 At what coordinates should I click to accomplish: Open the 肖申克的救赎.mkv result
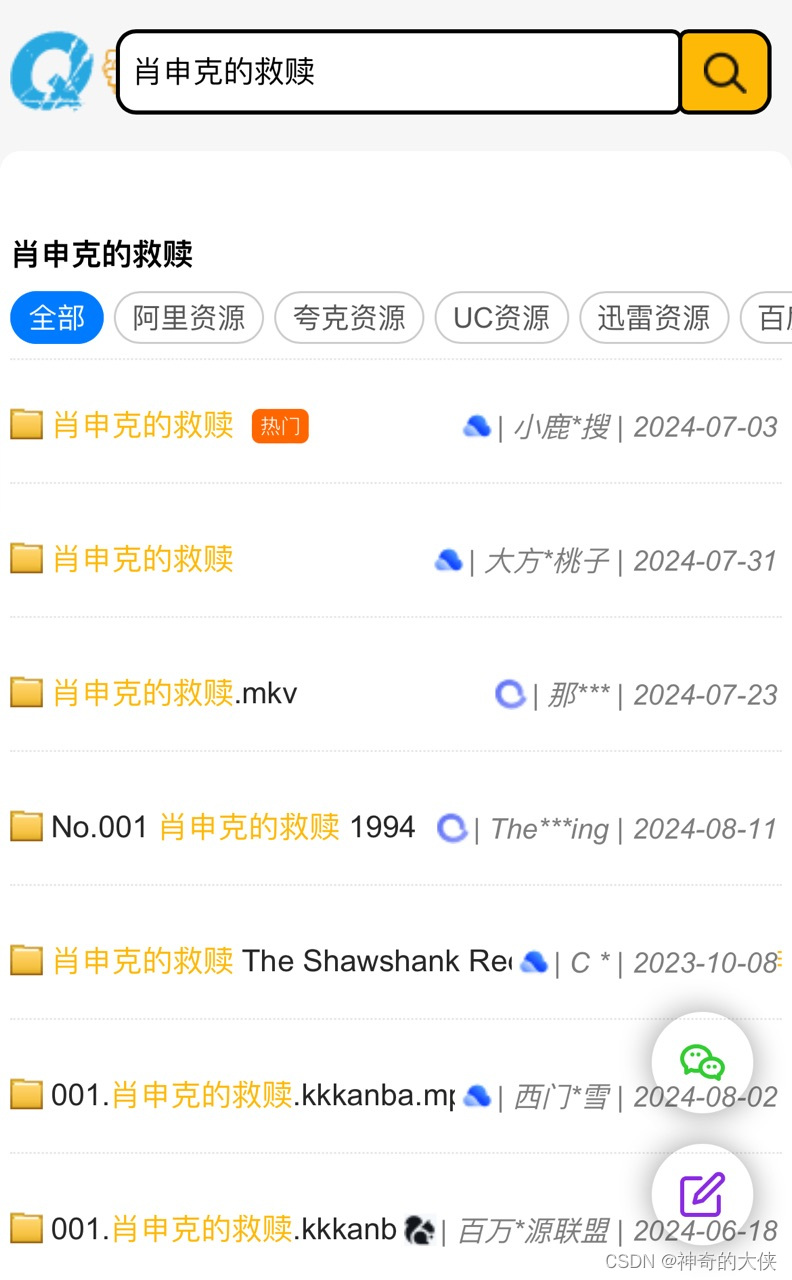click(x=175, y=693)
